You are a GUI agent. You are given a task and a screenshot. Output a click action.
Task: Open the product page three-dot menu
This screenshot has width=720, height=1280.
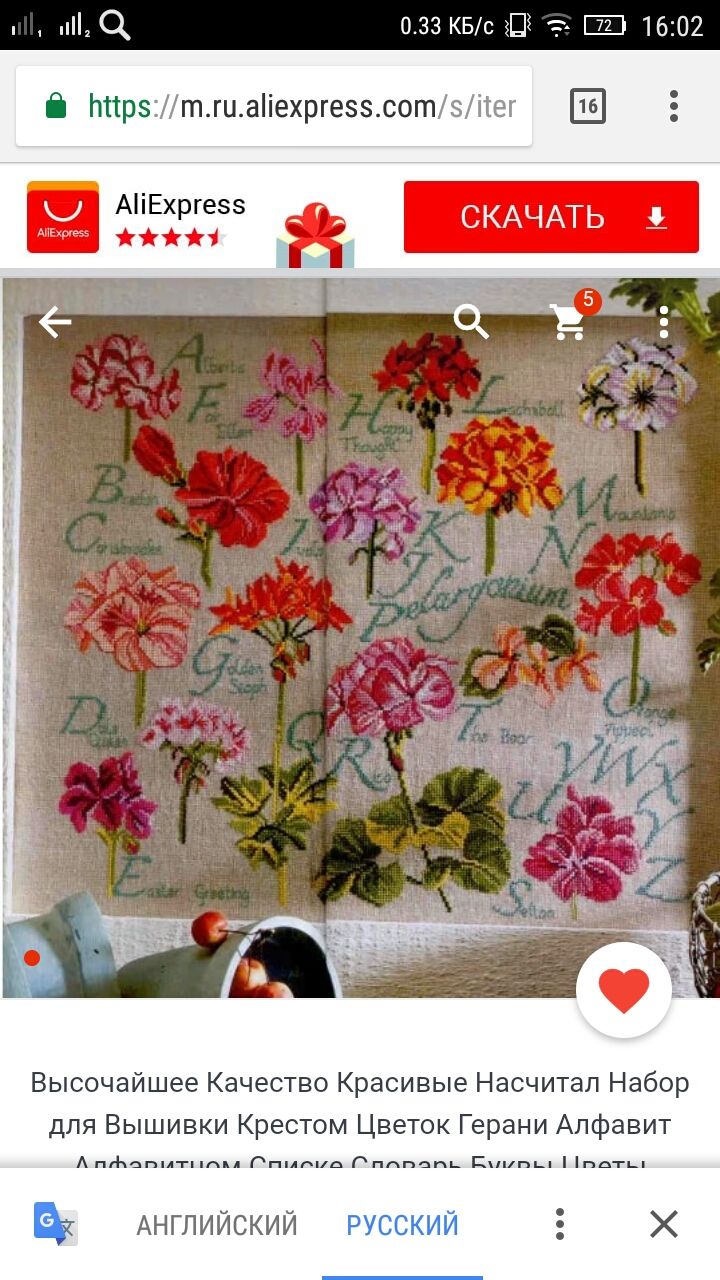[663, 322]
